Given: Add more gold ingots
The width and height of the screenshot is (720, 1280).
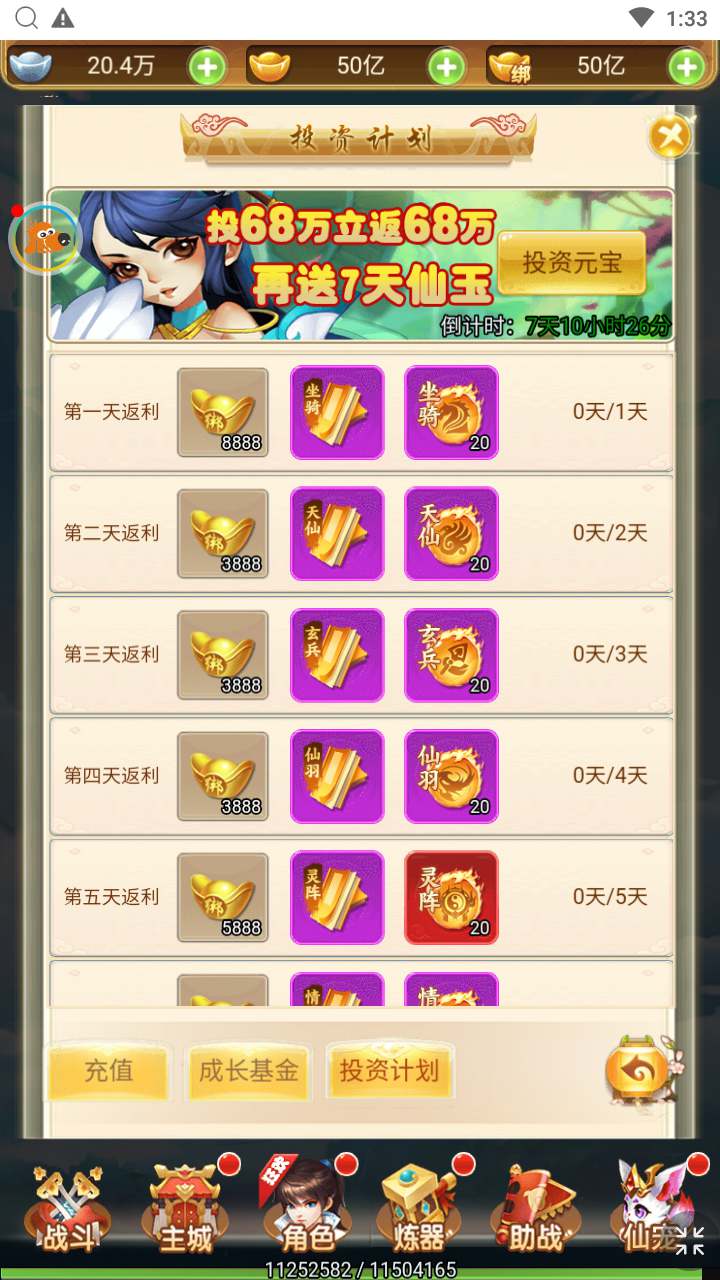Looking at the screenshot, I should 447,67.
